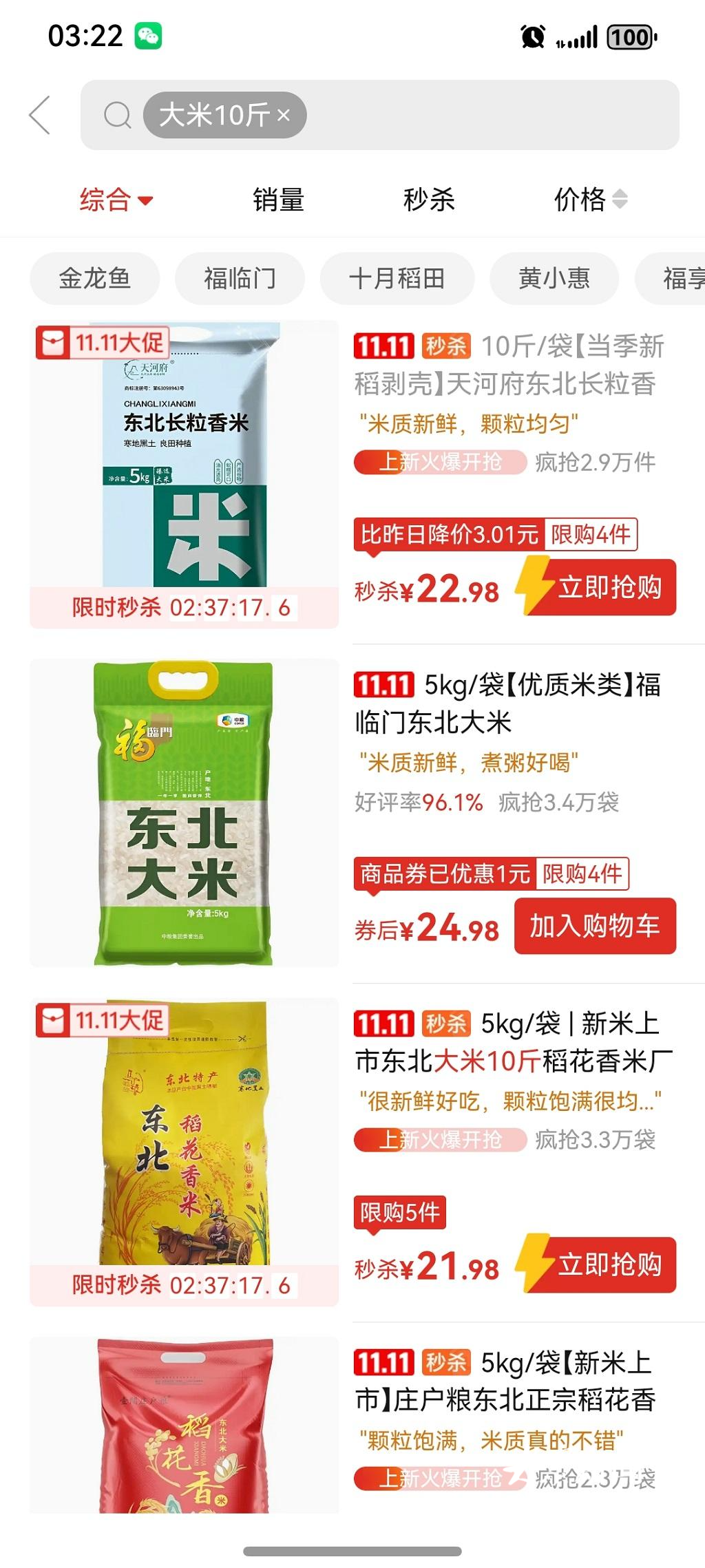Select the 十月稻田 brand chip
Viewport: 705px width, 1568px height.
[397, 279]
